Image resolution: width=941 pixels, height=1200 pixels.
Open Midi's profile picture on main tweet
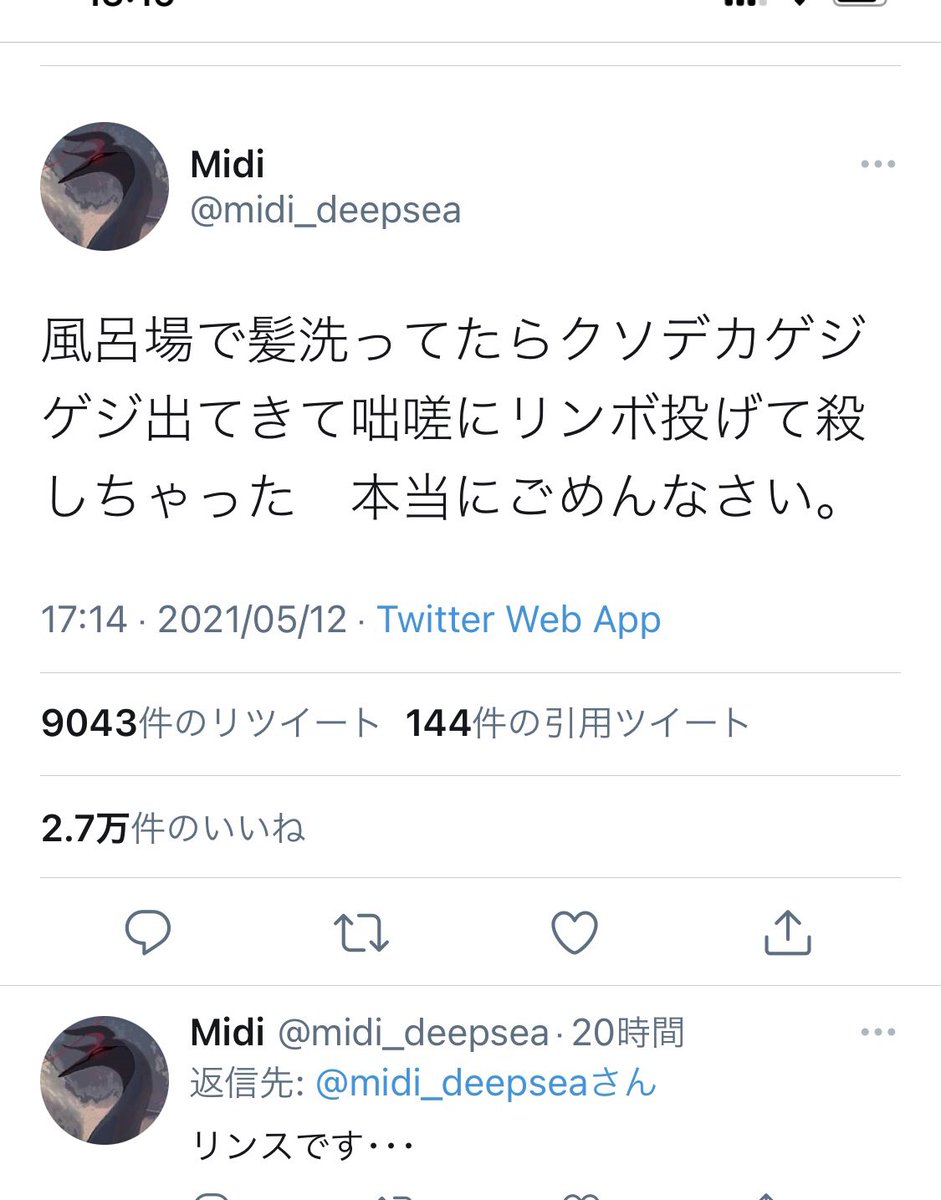tap(104, 187)
